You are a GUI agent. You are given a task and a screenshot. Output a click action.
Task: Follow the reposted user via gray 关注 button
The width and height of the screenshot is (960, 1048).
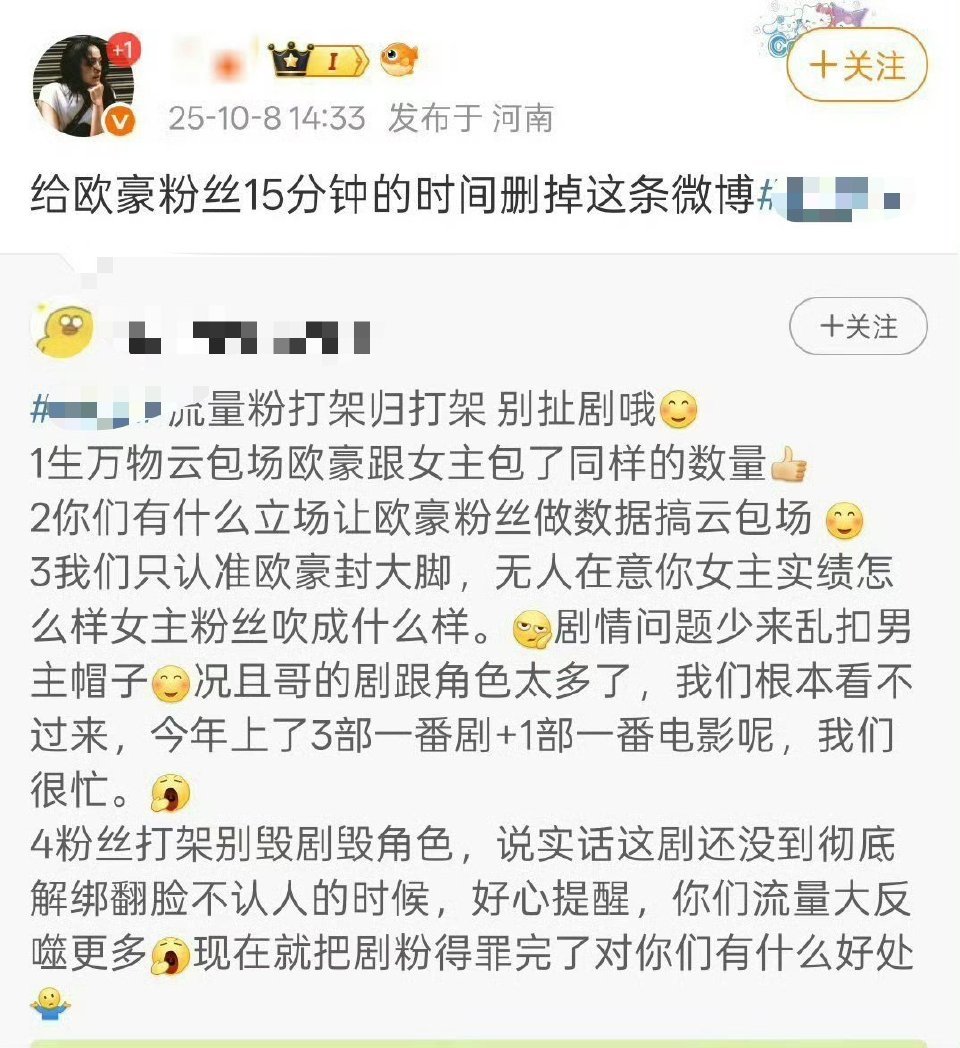point(858,327)
